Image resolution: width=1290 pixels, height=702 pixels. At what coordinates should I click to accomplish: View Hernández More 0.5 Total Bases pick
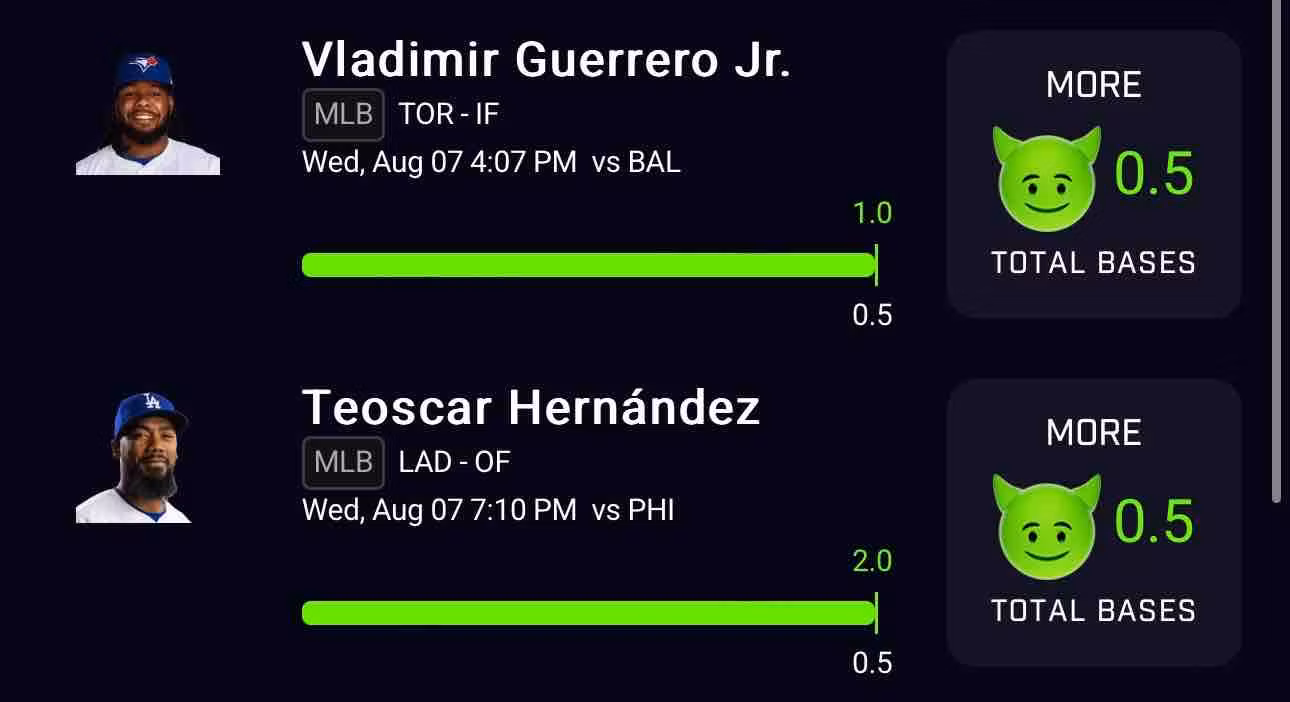pyautogui.click(x=1094, y=523)
